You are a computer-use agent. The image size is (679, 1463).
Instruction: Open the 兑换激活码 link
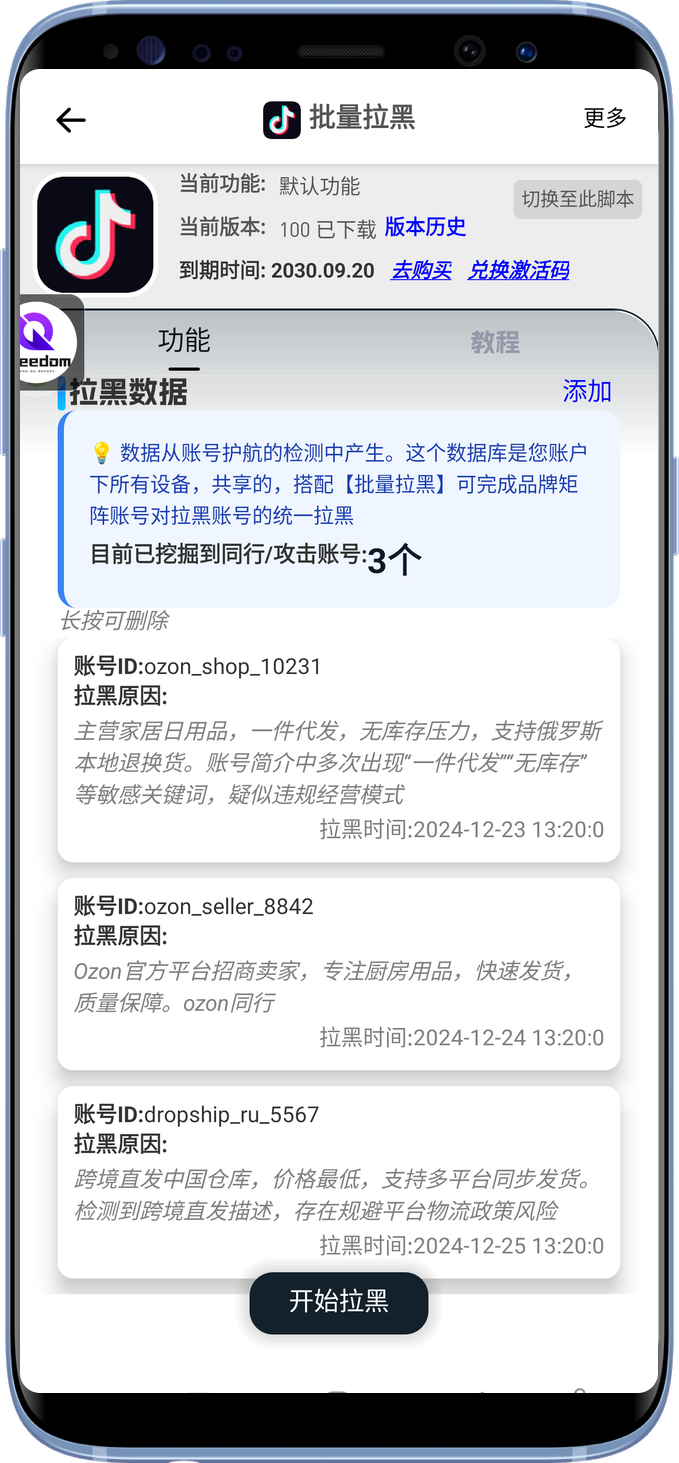click(x=518, y=270)
